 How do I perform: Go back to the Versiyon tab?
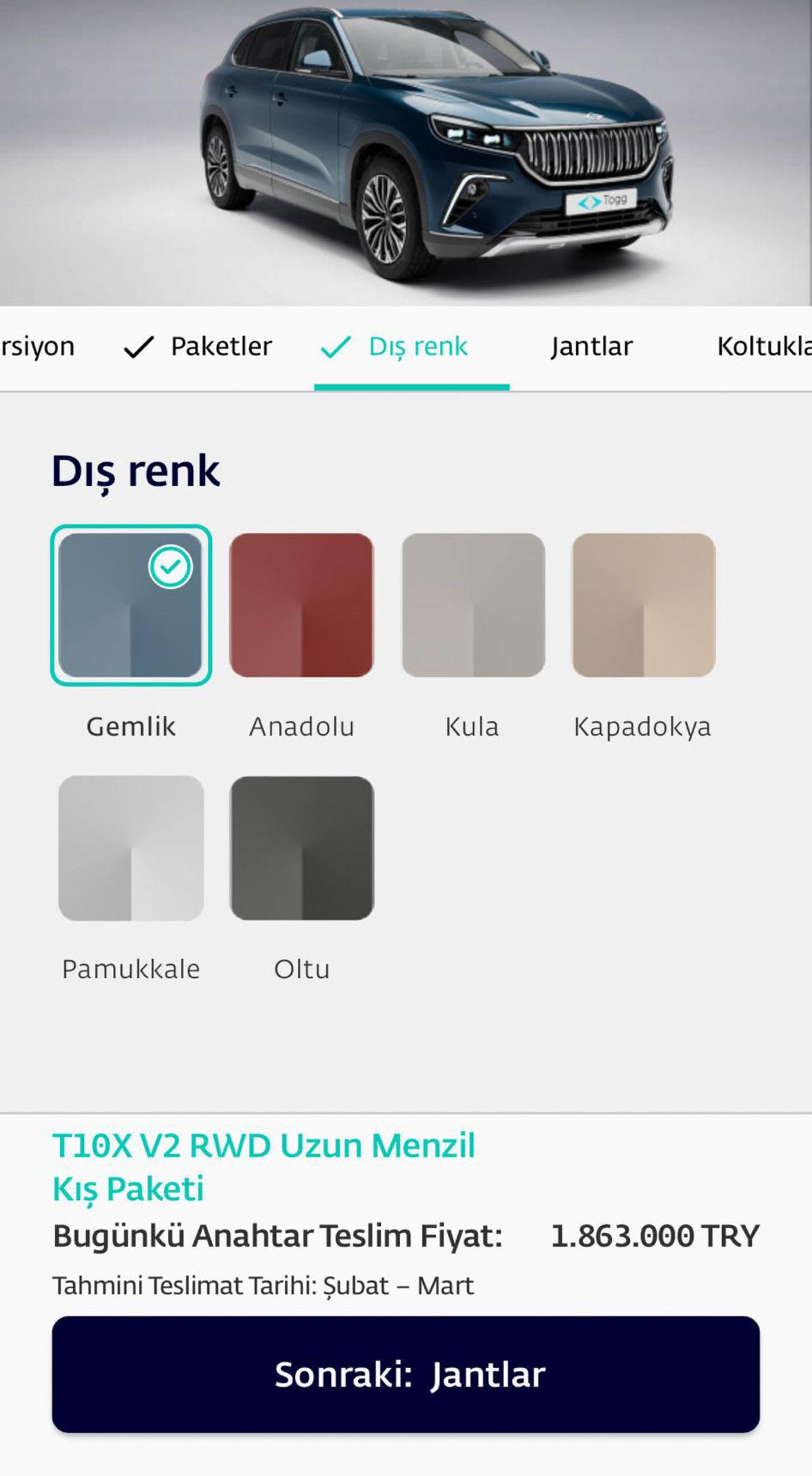(x=37, y=346)
